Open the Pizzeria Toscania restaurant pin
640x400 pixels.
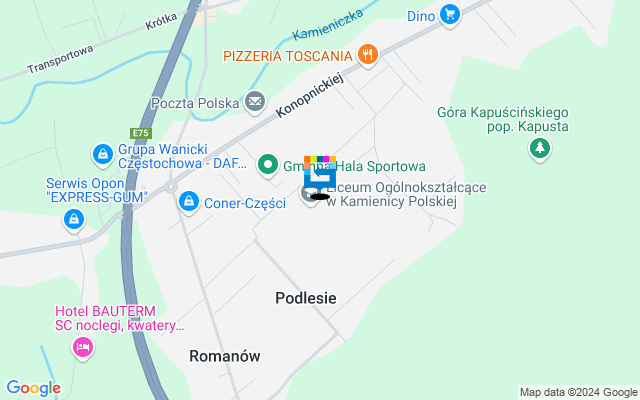(368, 55)
